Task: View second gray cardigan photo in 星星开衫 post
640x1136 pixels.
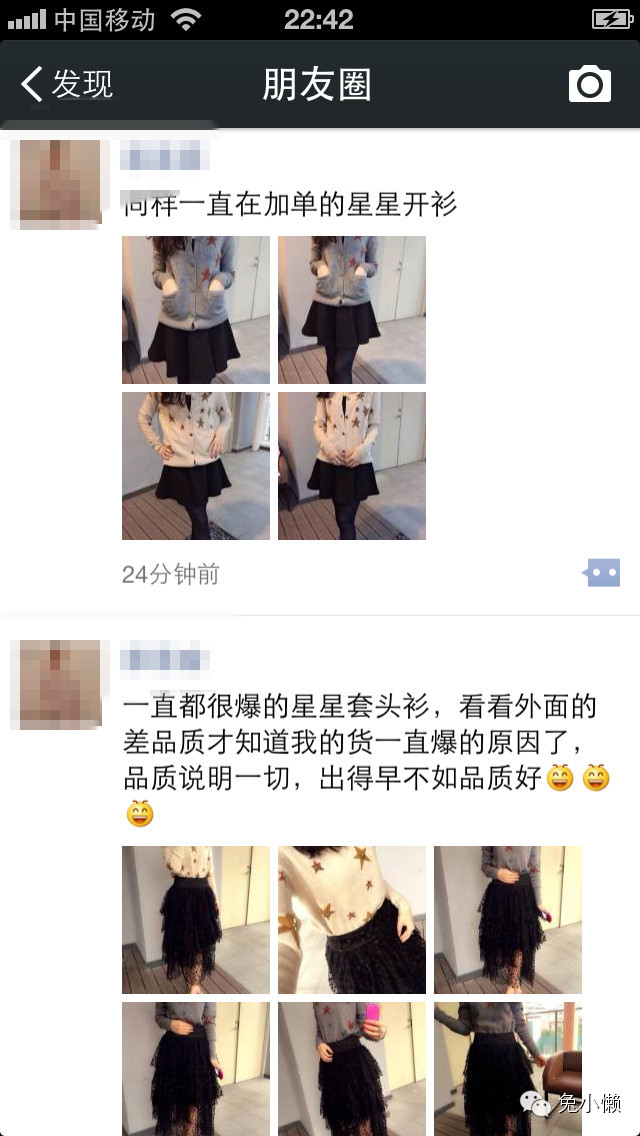Action: coord(351,310)
